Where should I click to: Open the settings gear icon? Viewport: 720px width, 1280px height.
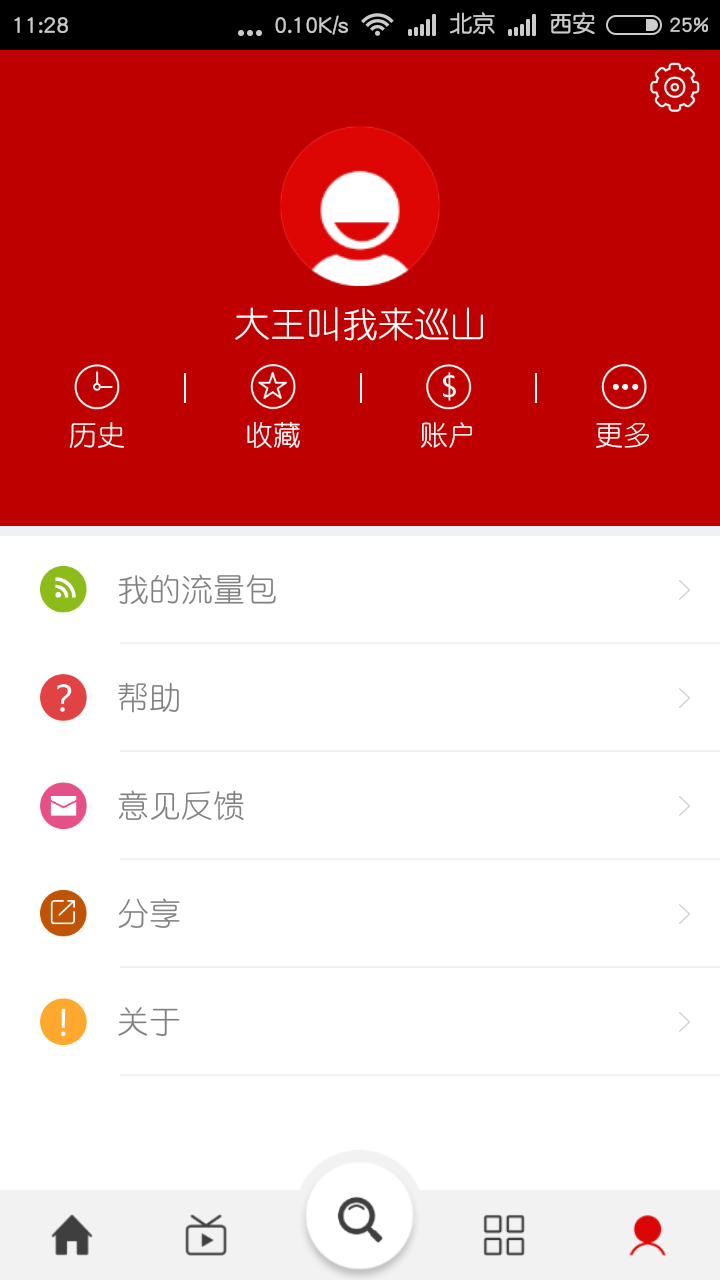674,88
